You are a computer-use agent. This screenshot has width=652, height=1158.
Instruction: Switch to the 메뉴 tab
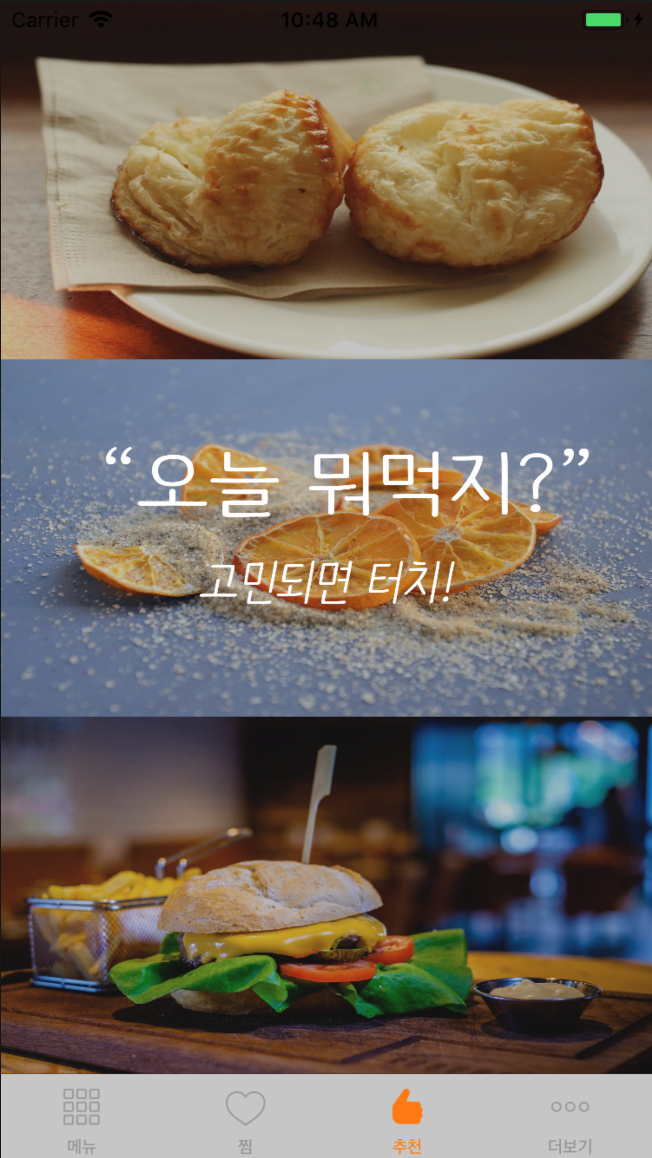pyautogui.click(x=81, y=1118)
